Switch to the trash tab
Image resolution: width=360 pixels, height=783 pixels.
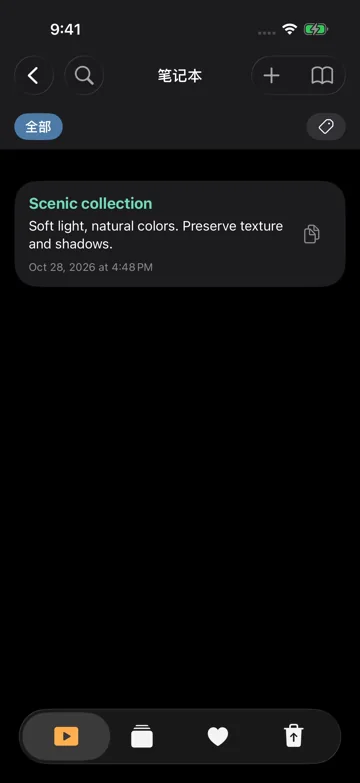(x=294, y=736)
